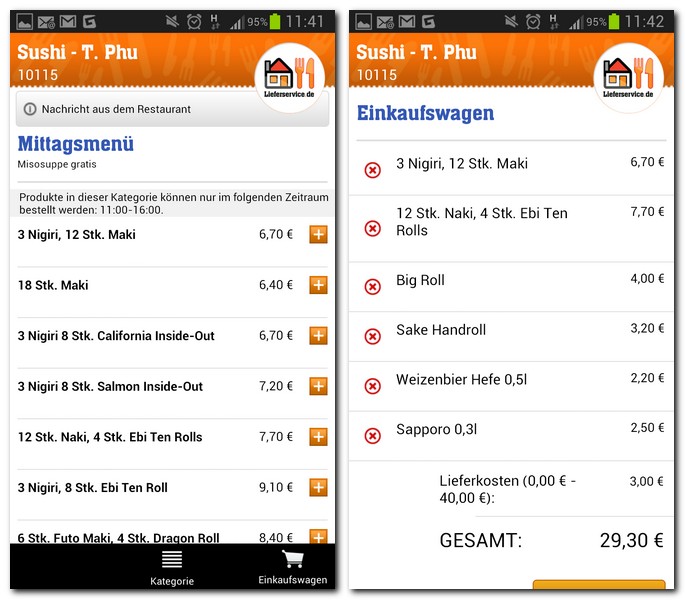Image resolution: width=685 pixels, height=600 pixels.
Task: Open Nachricht aus dem Restaurant message
Action: [172, 109]
